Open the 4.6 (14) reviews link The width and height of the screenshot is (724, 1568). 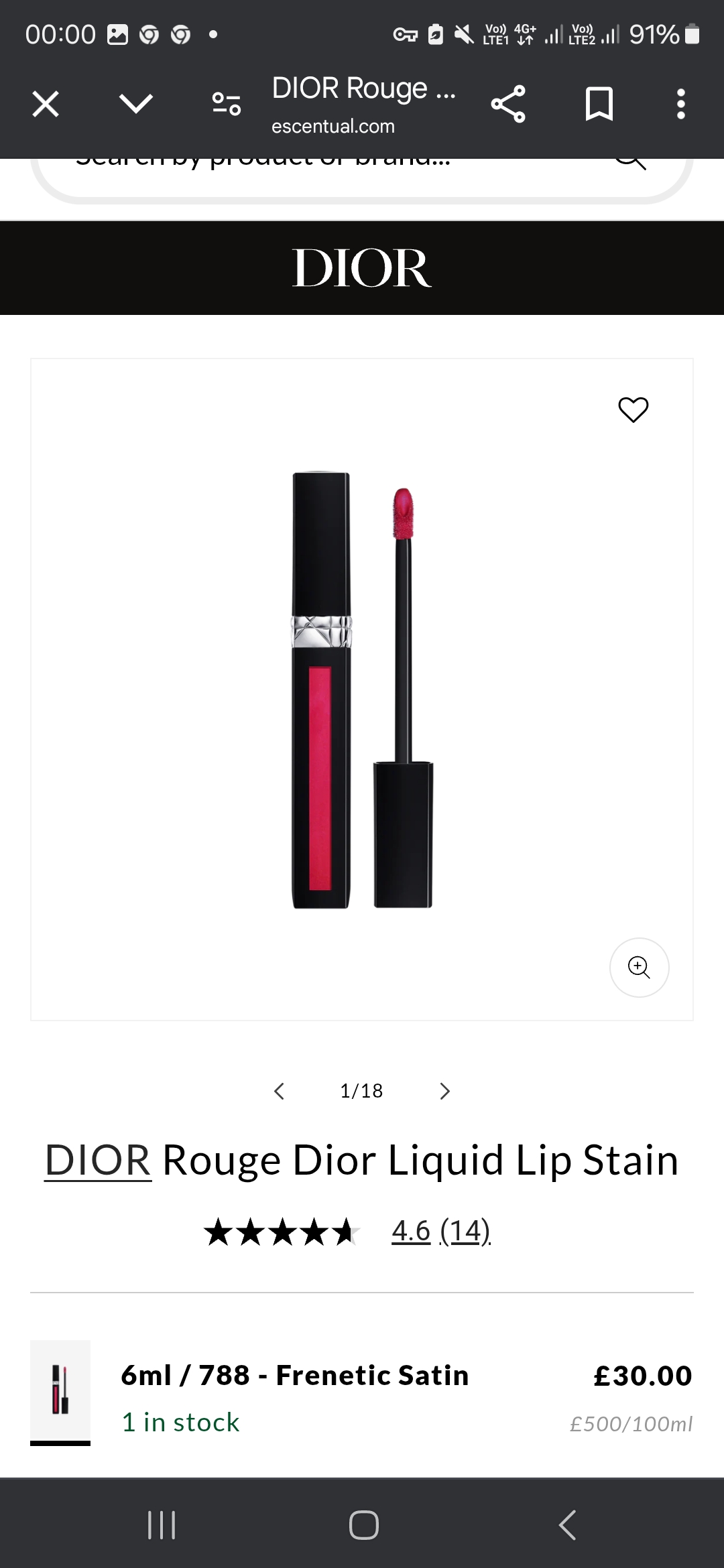tap(441, 1231)
